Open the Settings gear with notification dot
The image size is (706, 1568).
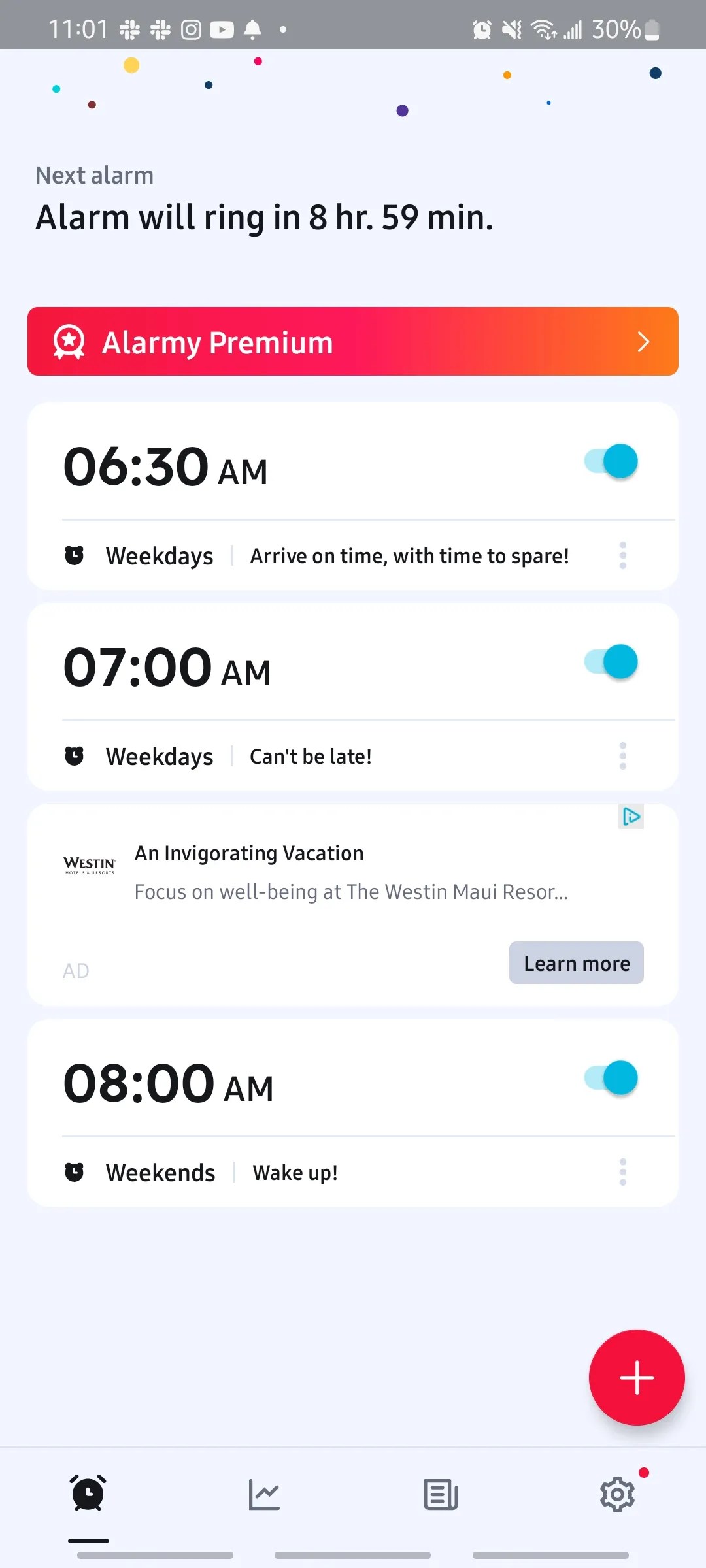pyautogui.click(x=617, y=1493)
